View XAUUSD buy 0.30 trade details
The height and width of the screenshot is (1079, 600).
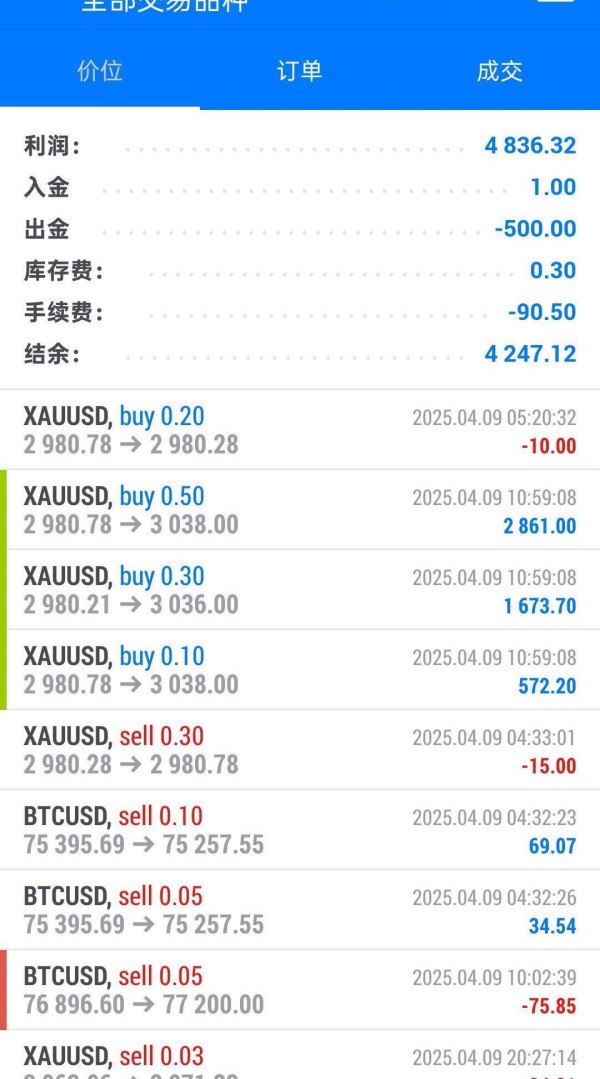click(x=300, y=590)
